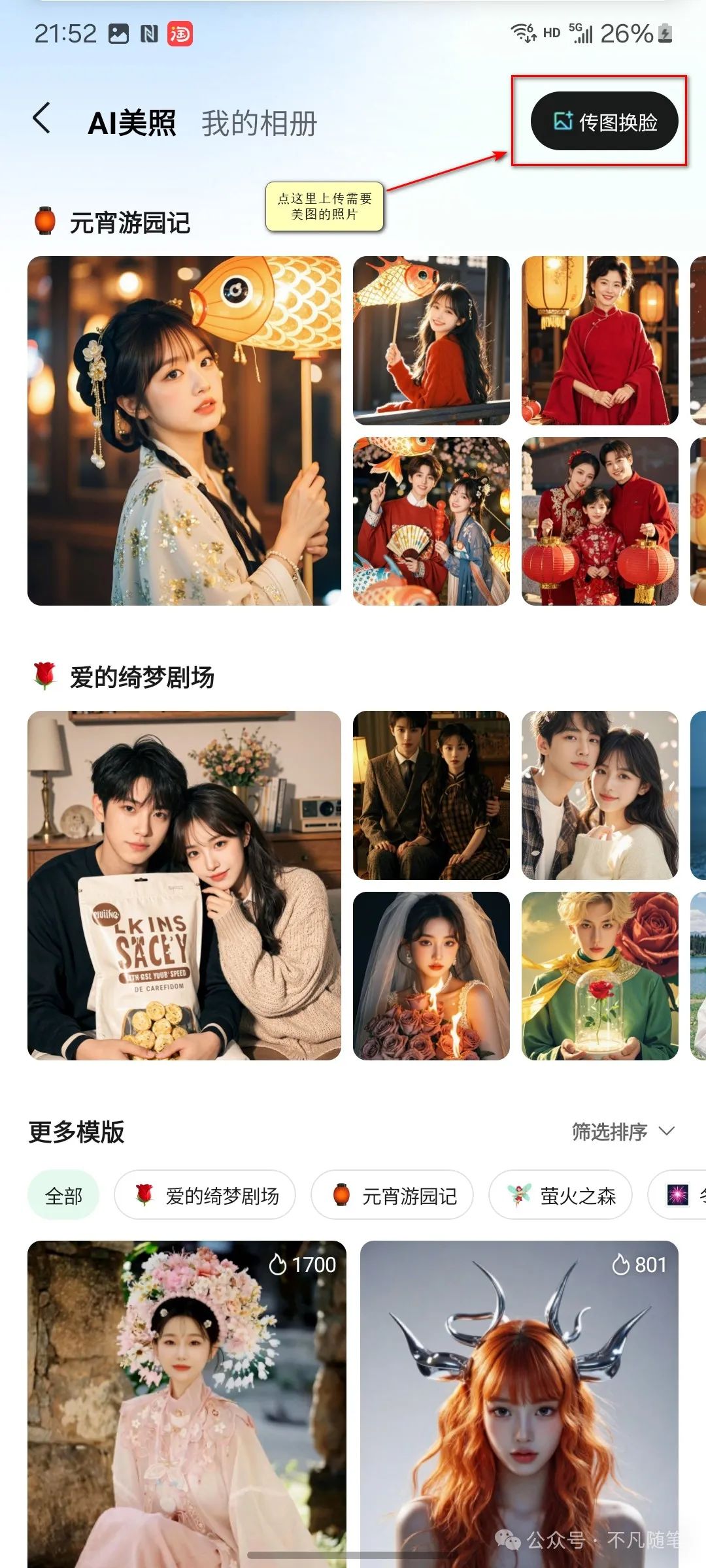Open the blond prince with glass rose template
The image size is (706, 1568).
click(x=599, y=975)
